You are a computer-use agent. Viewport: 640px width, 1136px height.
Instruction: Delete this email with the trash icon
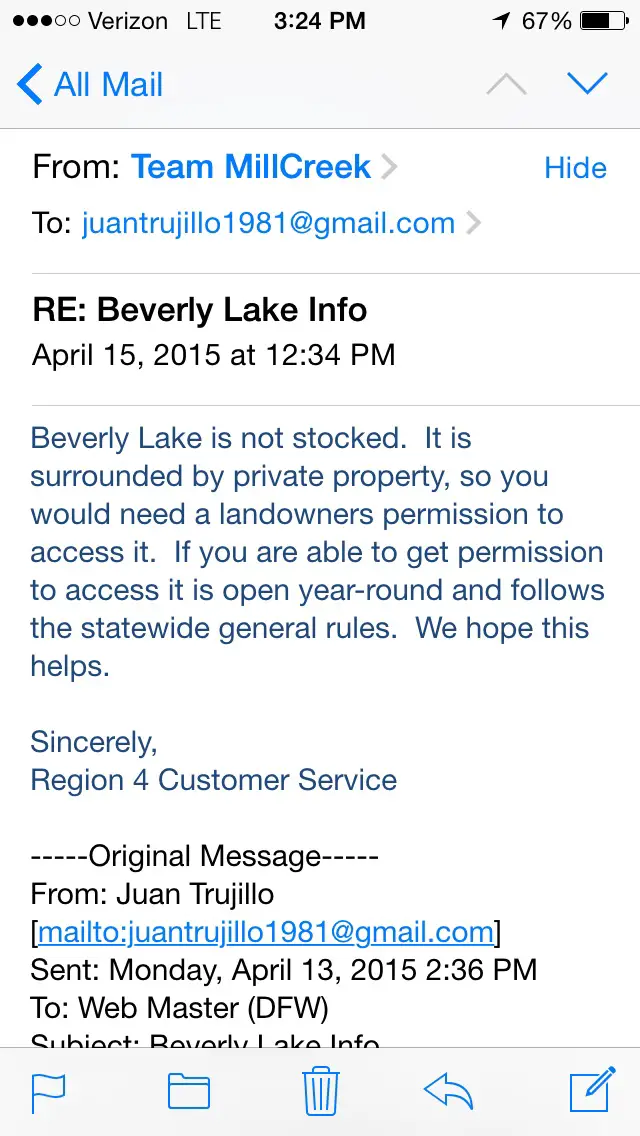(321, 1090)
